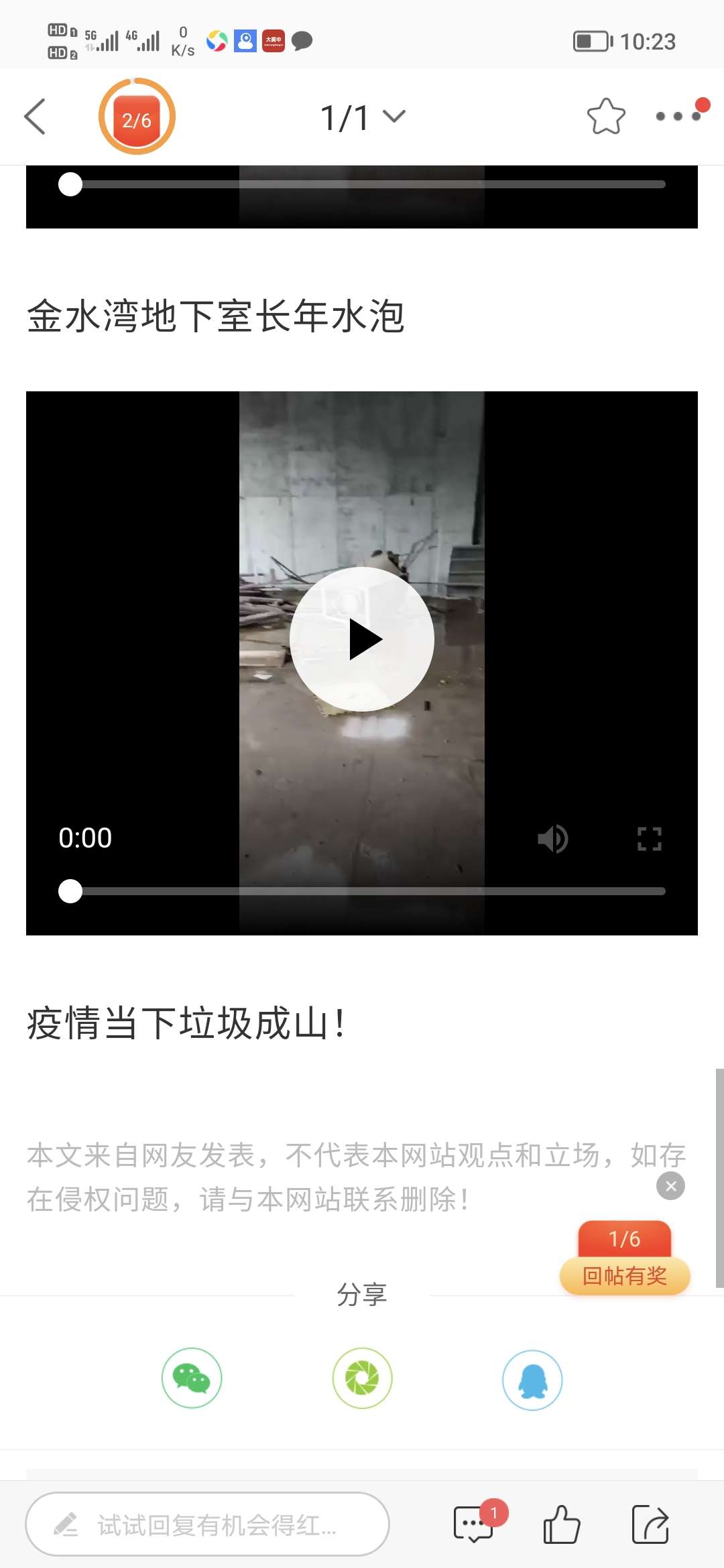Mute the video sound
The image size is (724, 1568).
point(553,838)
